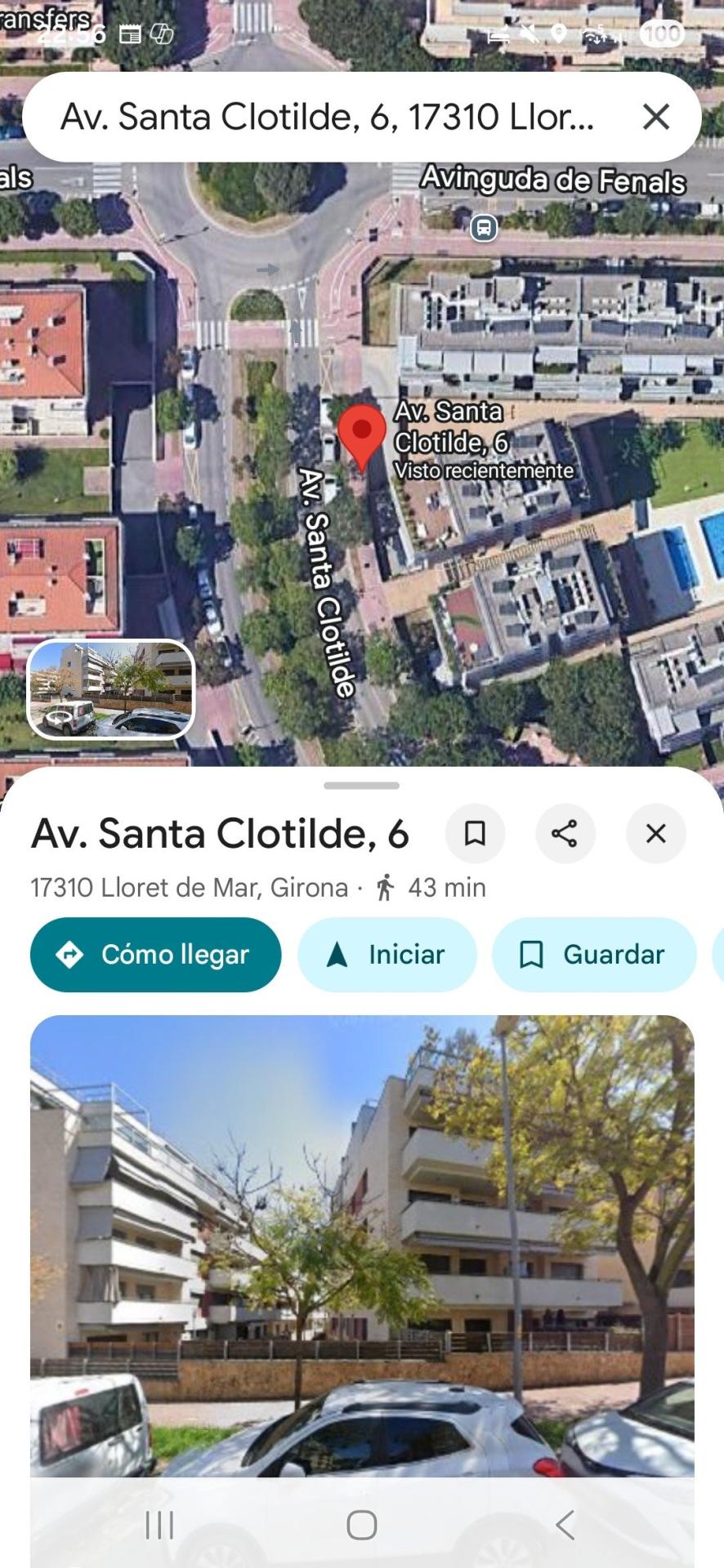Open the Street View thumbnail on the map
The height and width of the screenshot is (1568, 724).
111,688
